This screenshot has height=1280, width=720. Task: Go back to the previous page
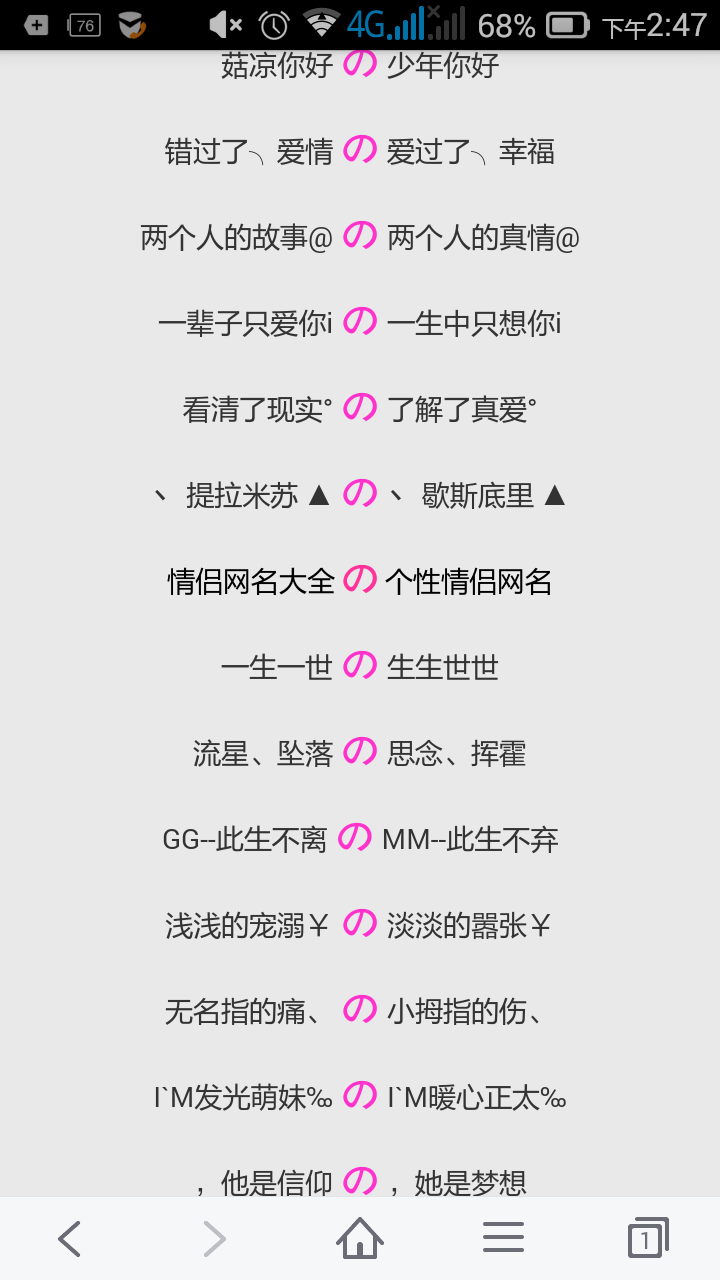tap(69, 1239)
